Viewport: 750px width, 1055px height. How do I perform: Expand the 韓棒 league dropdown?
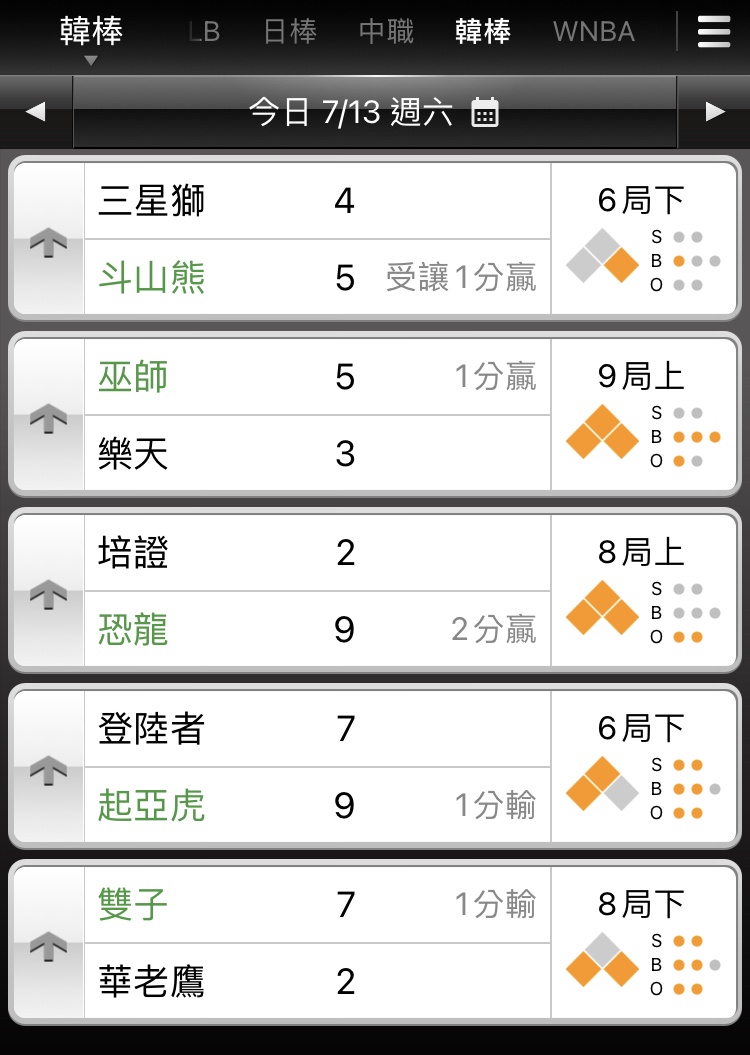(x=91, y=38)
